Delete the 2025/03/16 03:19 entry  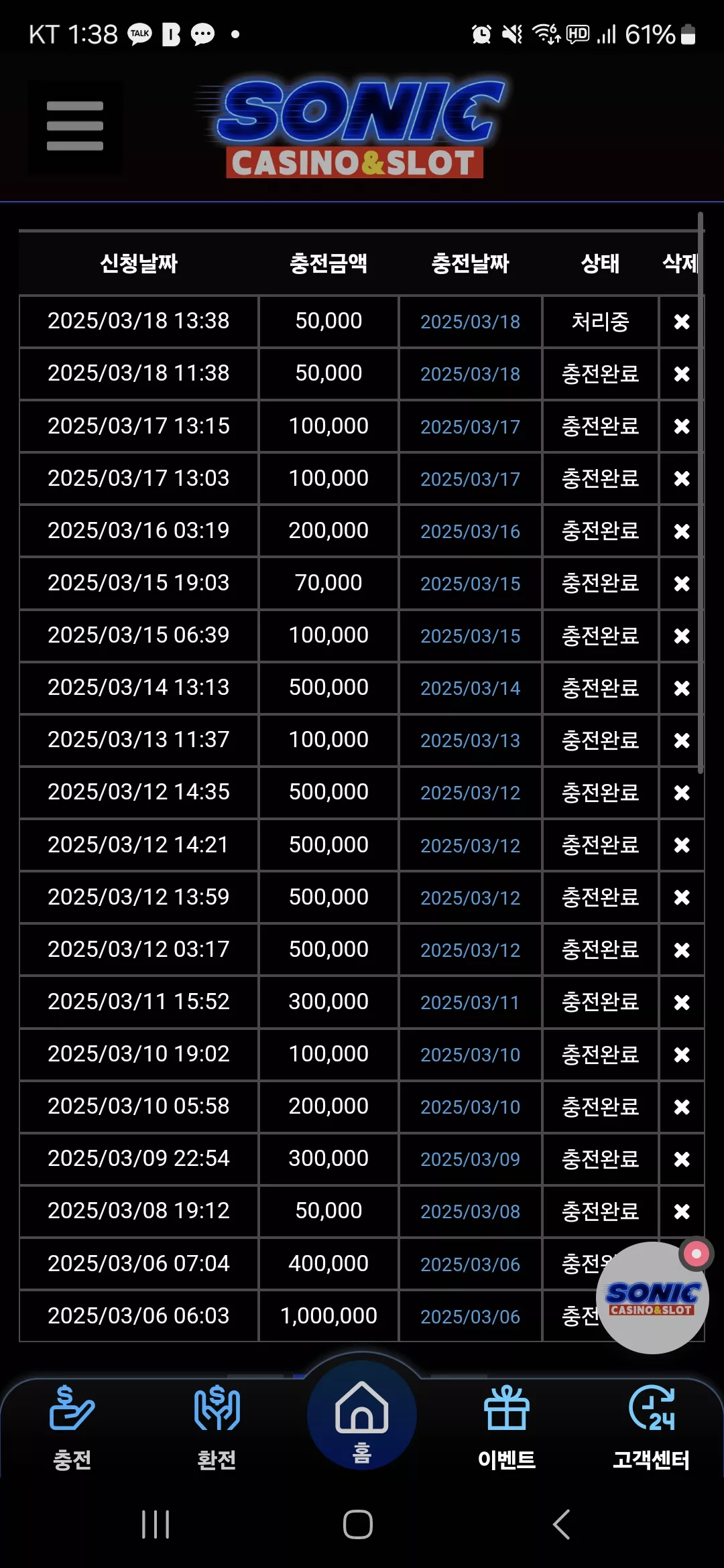(682, 531)
